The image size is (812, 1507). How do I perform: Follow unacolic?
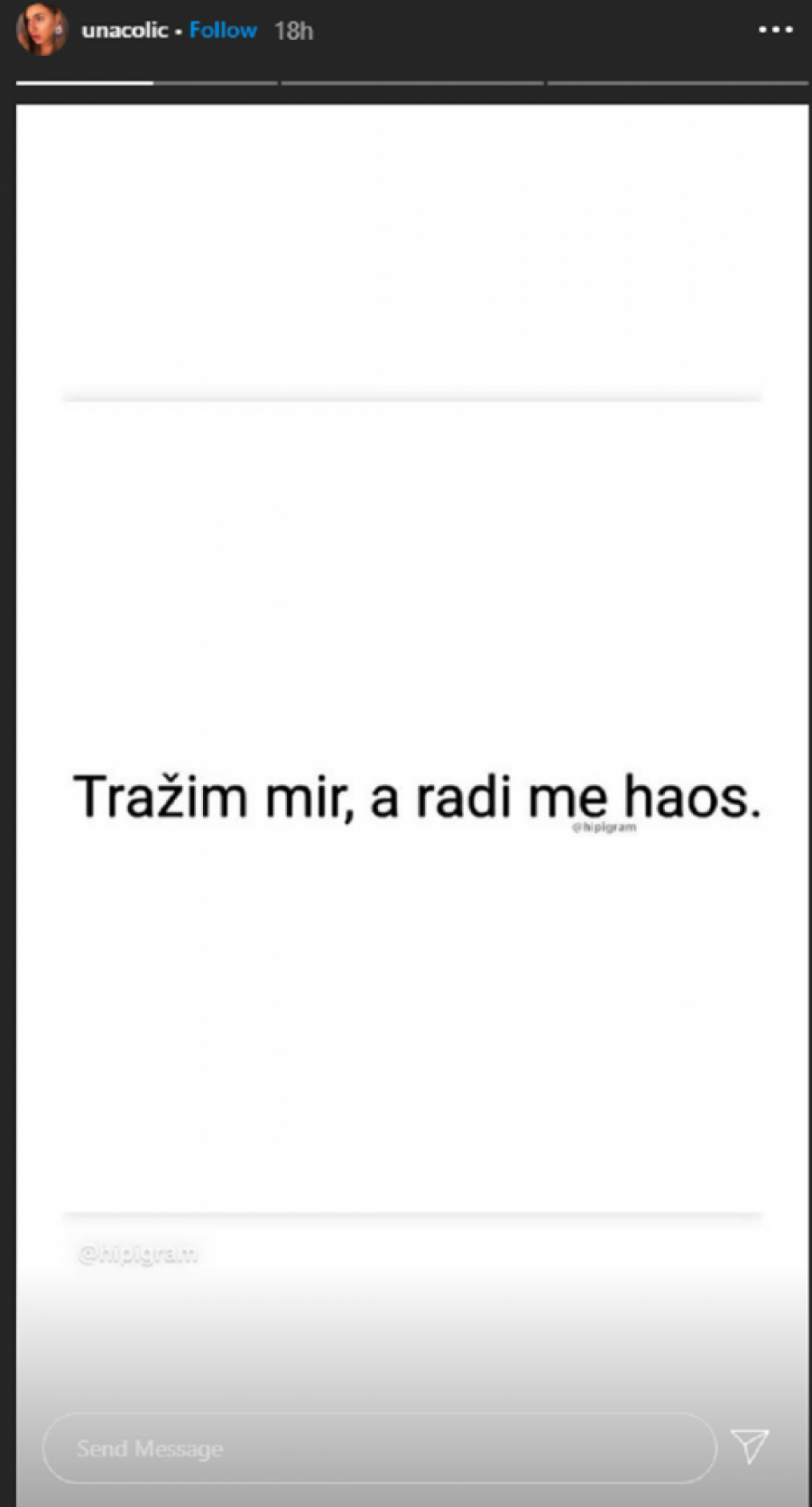[x=223, y=31]
